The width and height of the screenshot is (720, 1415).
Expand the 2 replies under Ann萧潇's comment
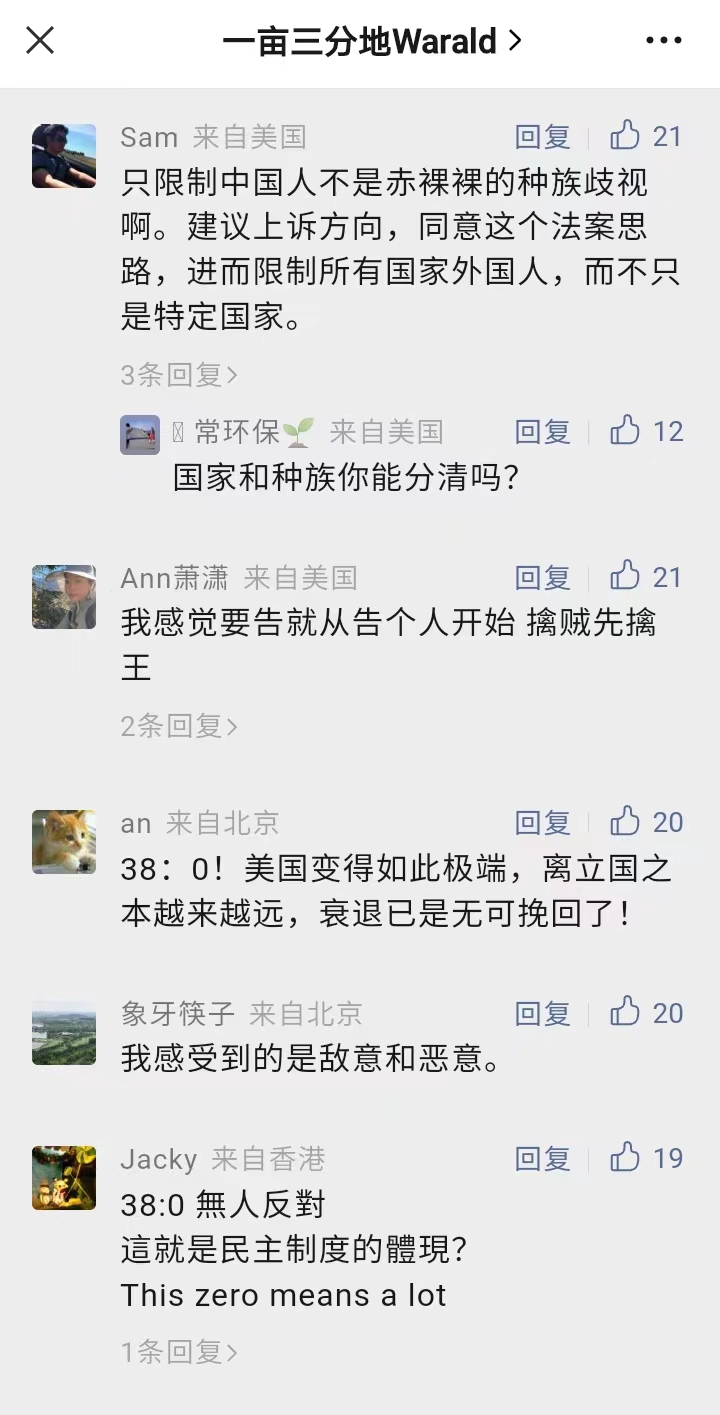(x=179, y=726)
